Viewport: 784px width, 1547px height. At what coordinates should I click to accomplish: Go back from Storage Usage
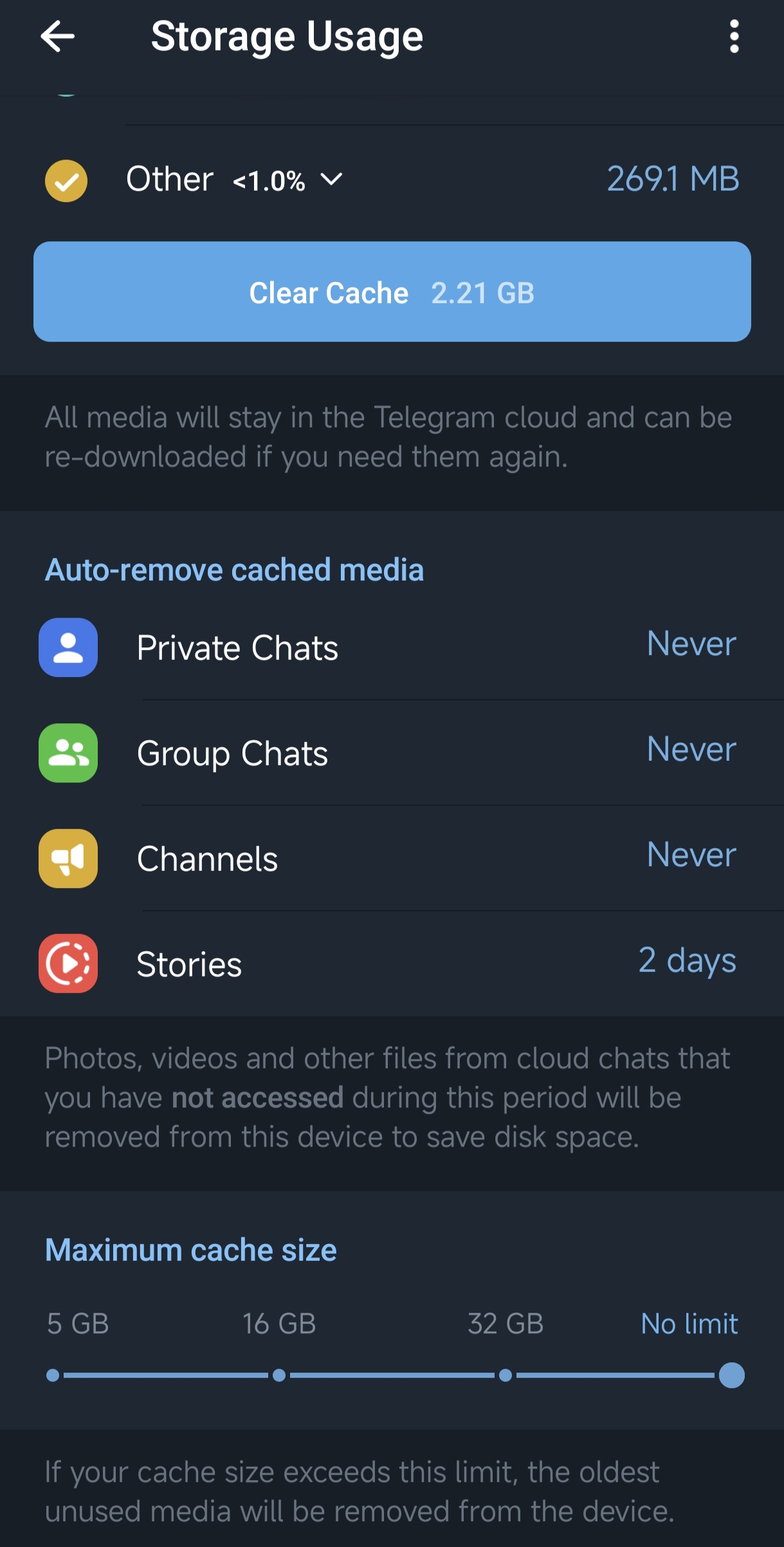[58, 37]
